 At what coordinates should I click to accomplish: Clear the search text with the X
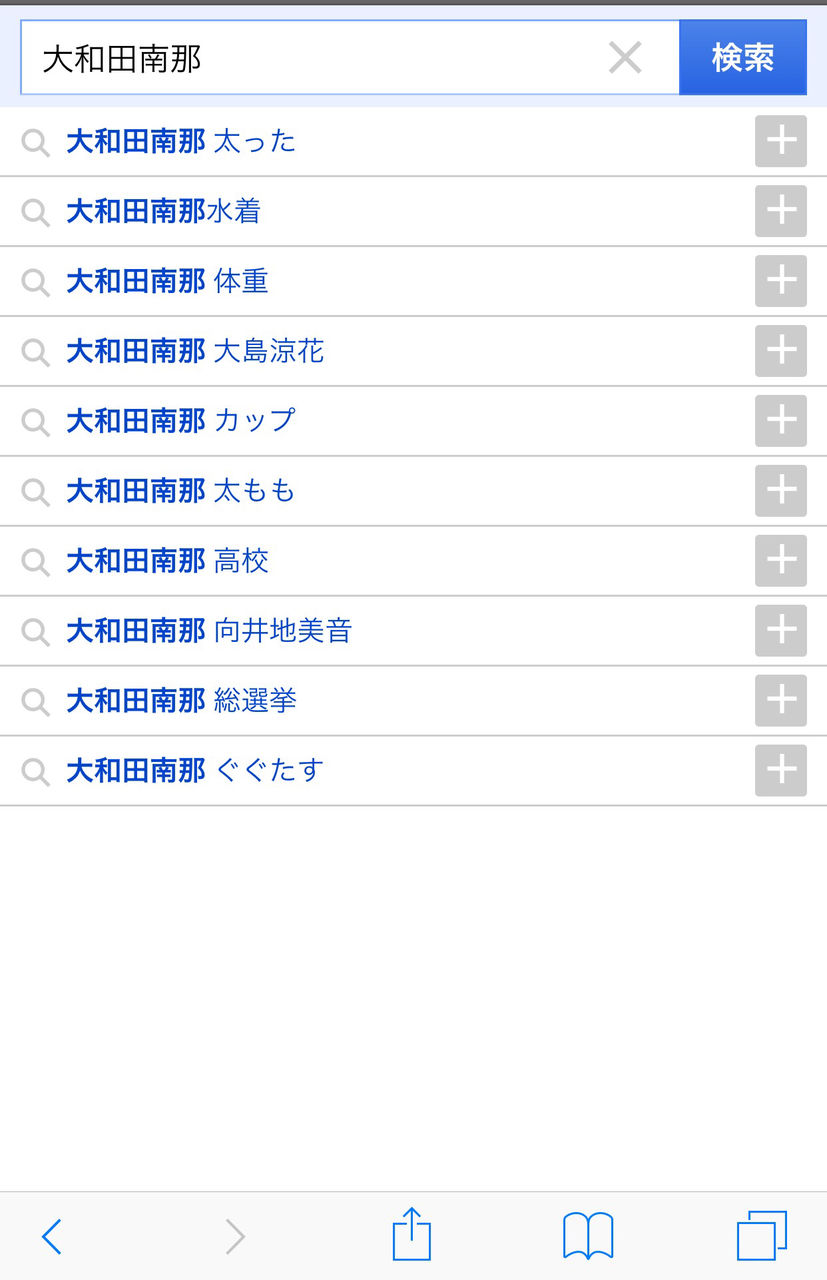625,58
